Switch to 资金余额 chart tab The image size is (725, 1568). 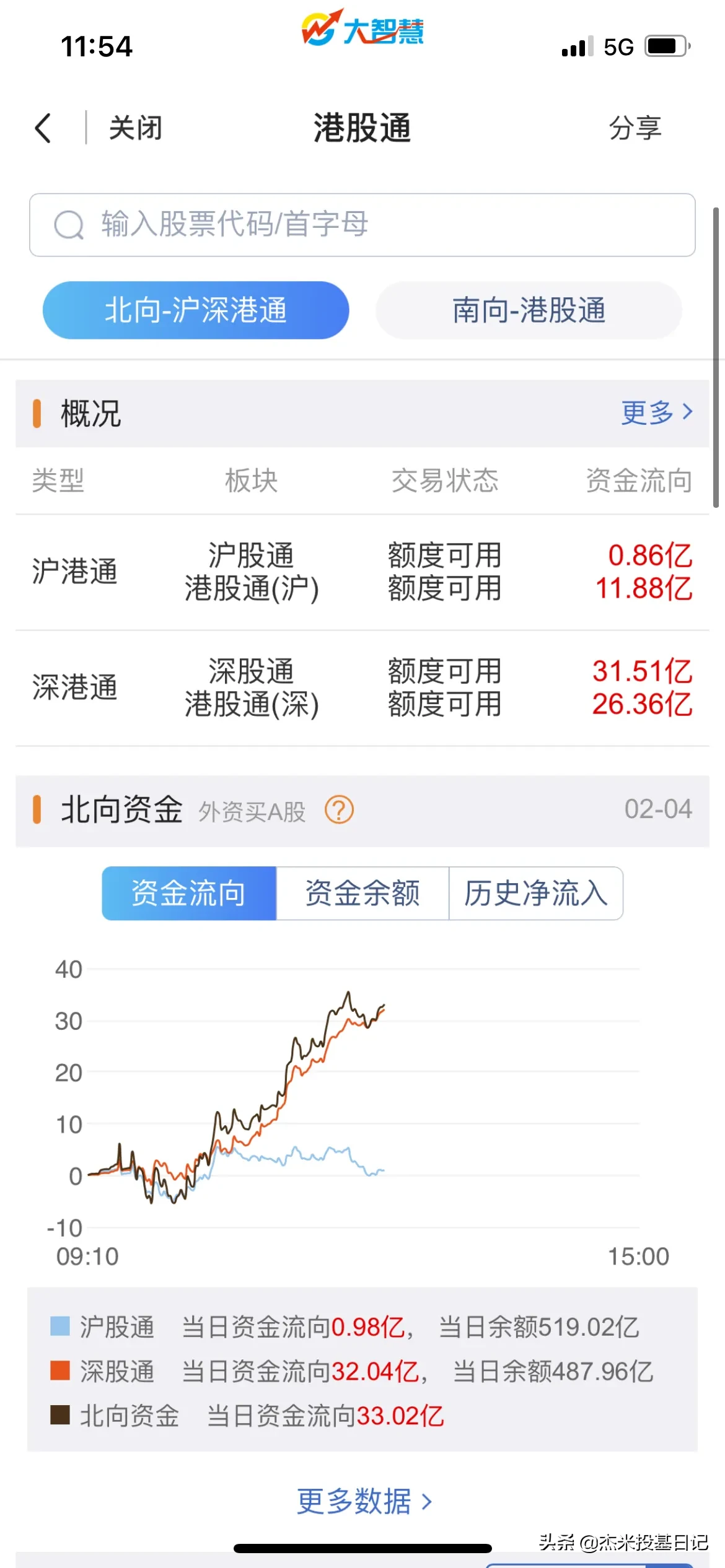[362, 893]
